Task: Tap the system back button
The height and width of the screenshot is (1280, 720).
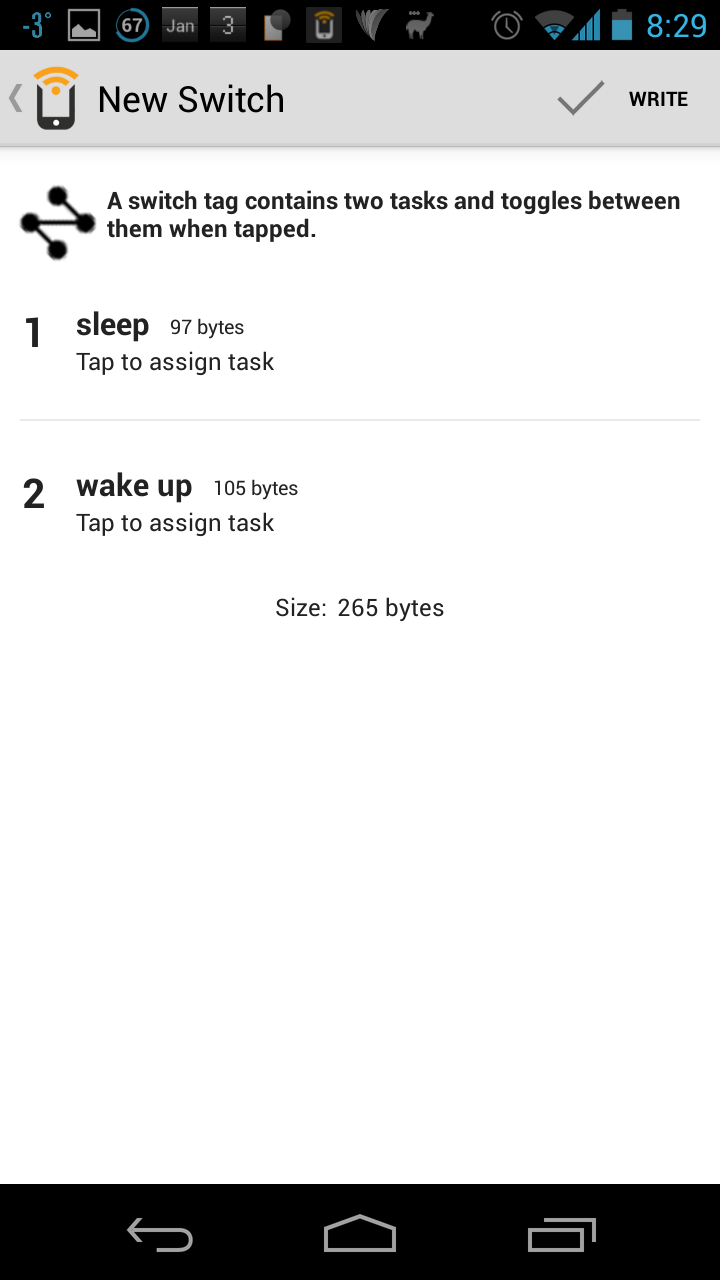Action: tap(160, 1234)
